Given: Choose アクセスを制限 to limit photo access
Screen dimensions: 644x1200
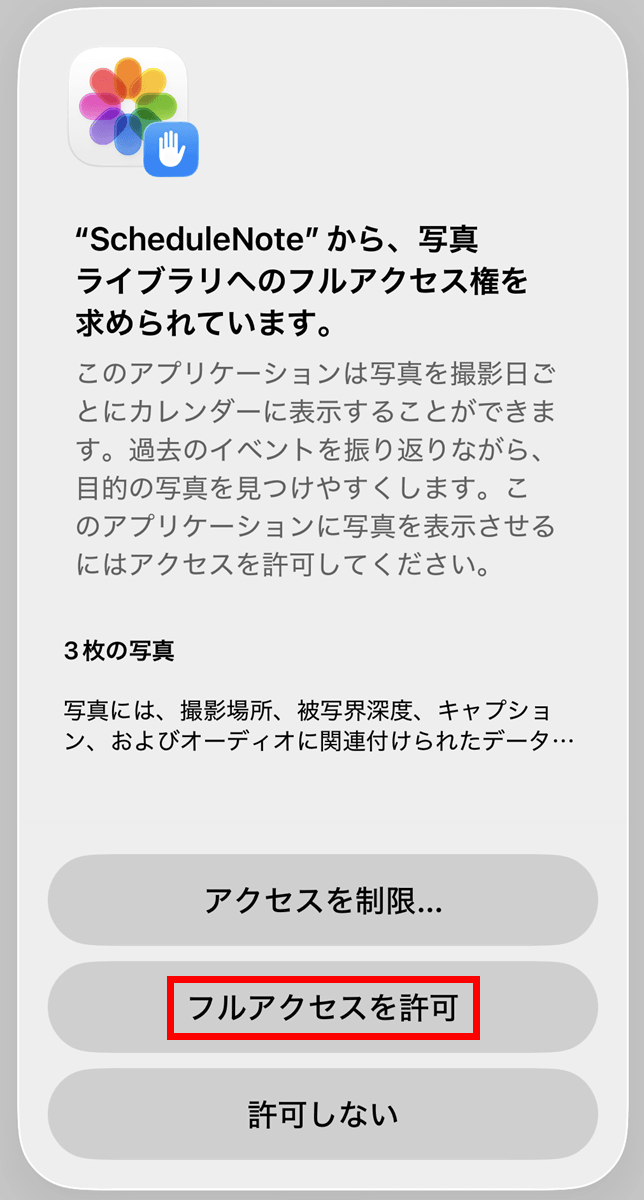Looking at the screenshot, I should 322,900.
